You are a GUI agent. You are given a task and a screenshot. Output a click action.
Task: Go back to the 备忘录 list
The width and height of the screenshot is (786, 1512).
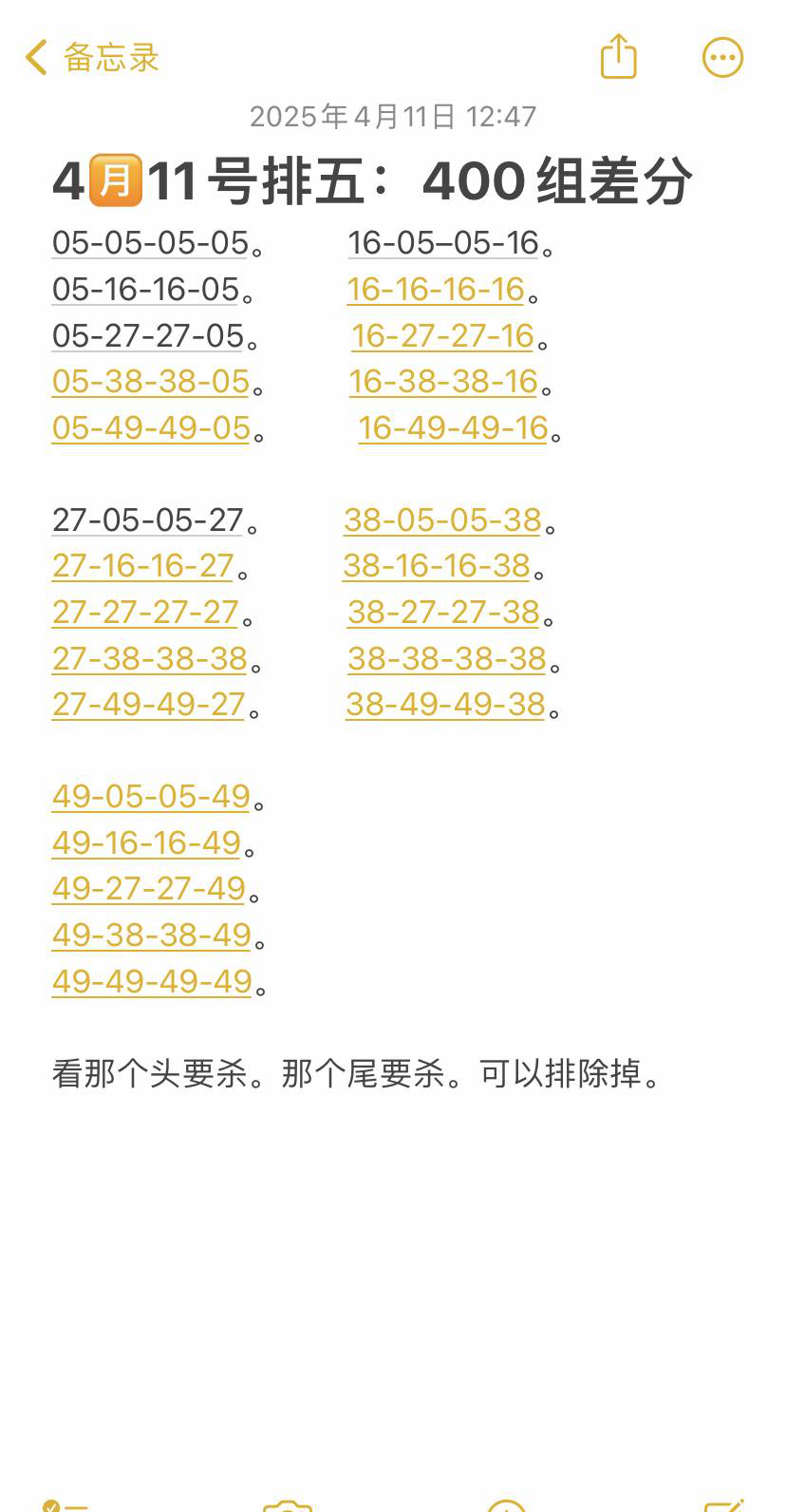(91, 58)
